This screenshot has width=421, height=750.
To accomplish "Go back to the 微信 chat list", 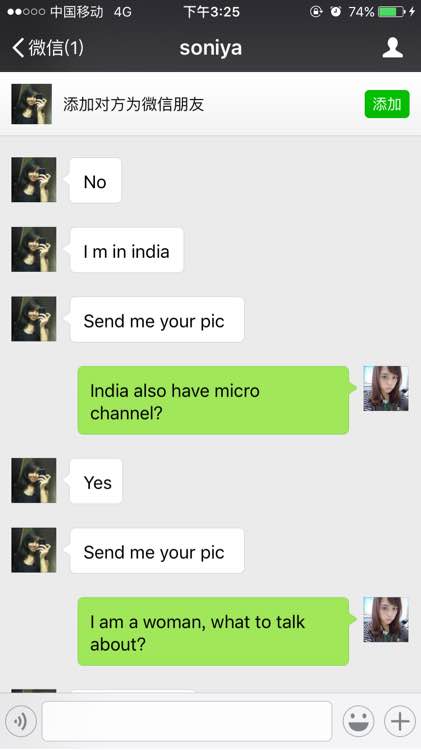I will pyautogui.click(x=48, y=48).
